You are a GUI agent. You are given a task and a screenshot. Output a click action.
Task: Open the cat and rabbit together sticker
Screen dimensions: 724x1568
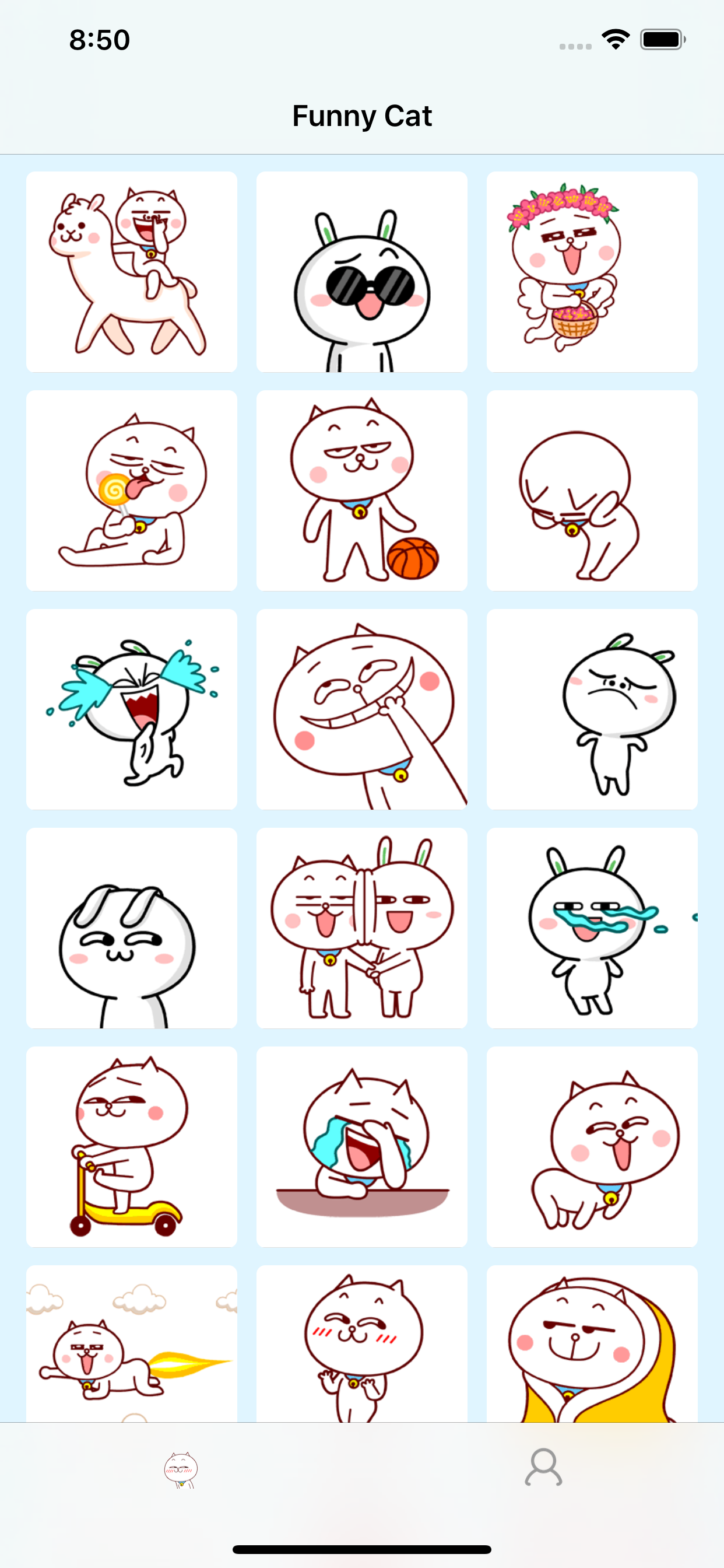click(361, 928)
